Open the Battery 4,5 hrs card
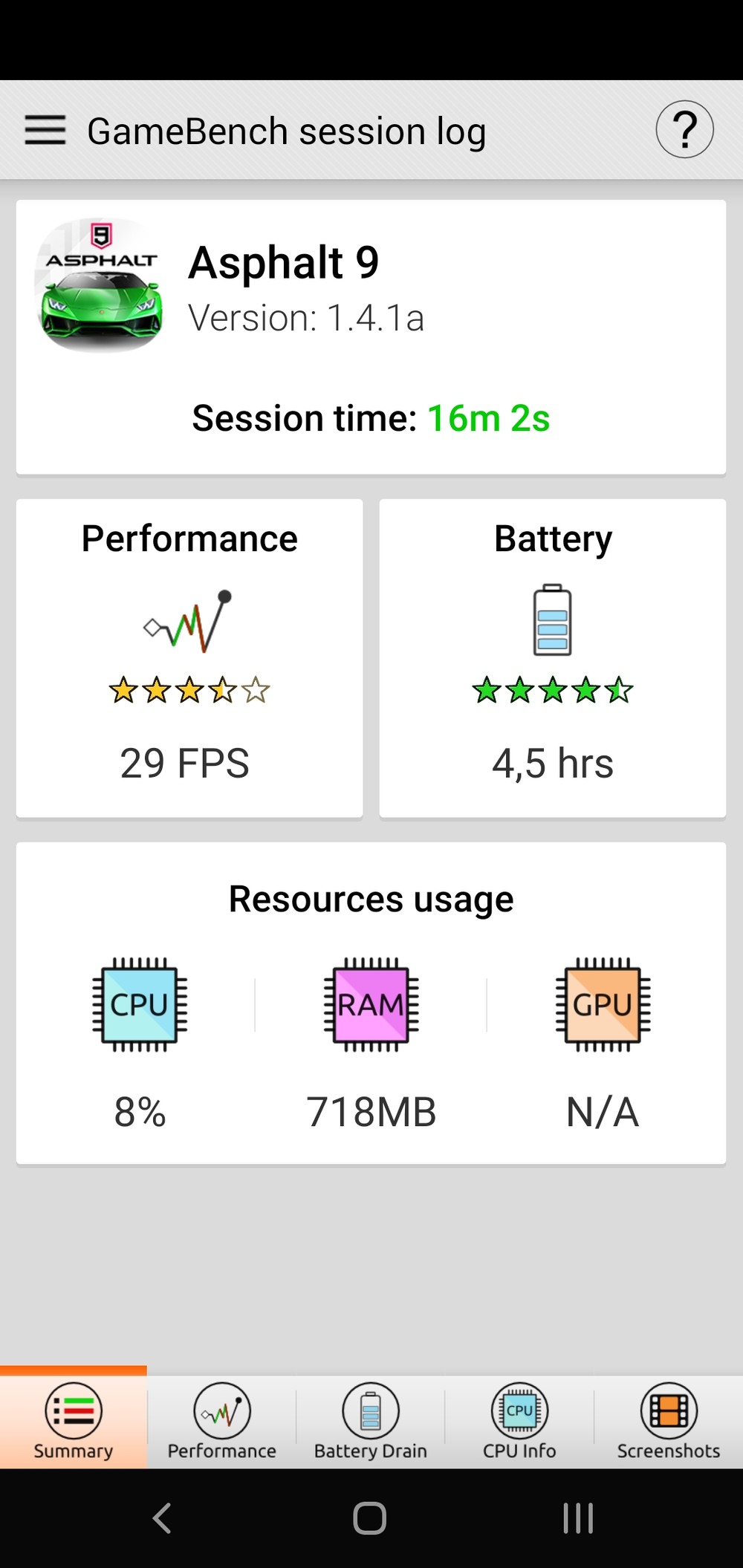The height and width of the screenshot is (1568, 743). pos(552,658)
